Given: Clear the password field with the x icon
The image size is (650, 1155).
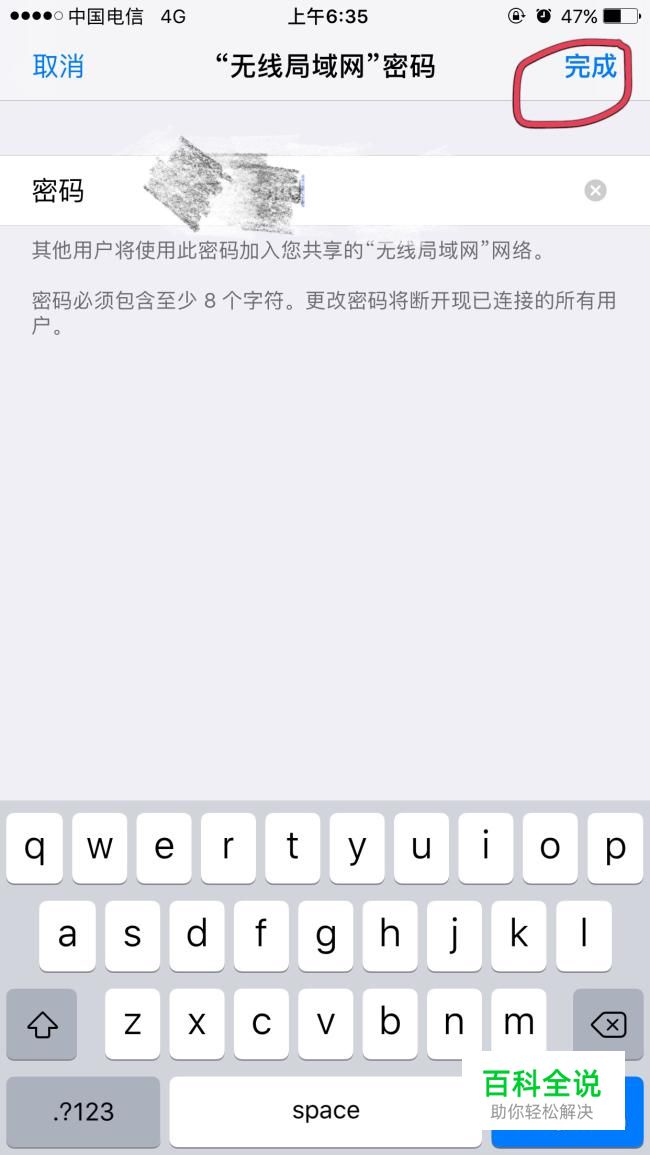Looking at the screenshot, I should click(595, 191).
